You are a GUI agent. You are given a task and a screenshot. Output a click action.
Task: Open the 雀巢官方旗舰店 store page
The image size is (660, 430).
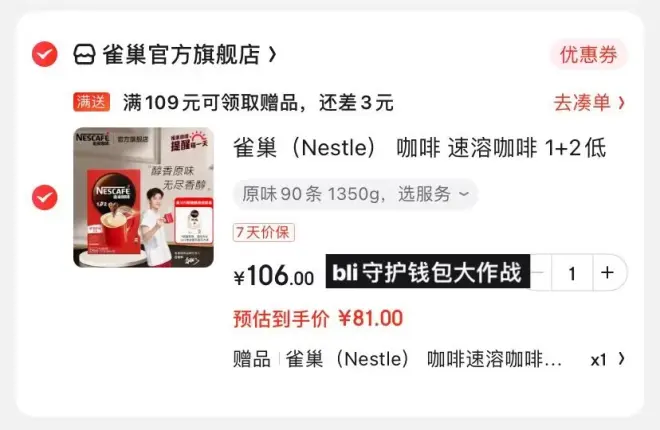tap(176, 54)
